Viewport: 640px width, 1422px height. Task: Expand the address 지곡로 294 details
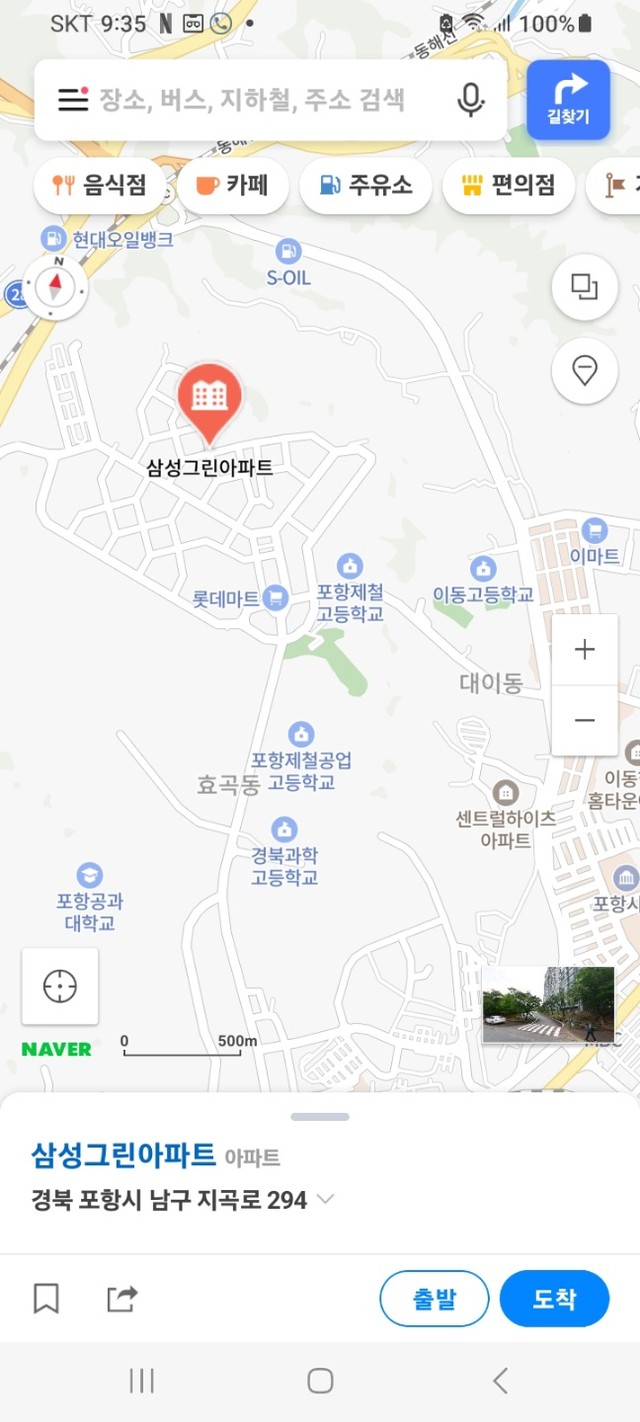coord(326,1199)
